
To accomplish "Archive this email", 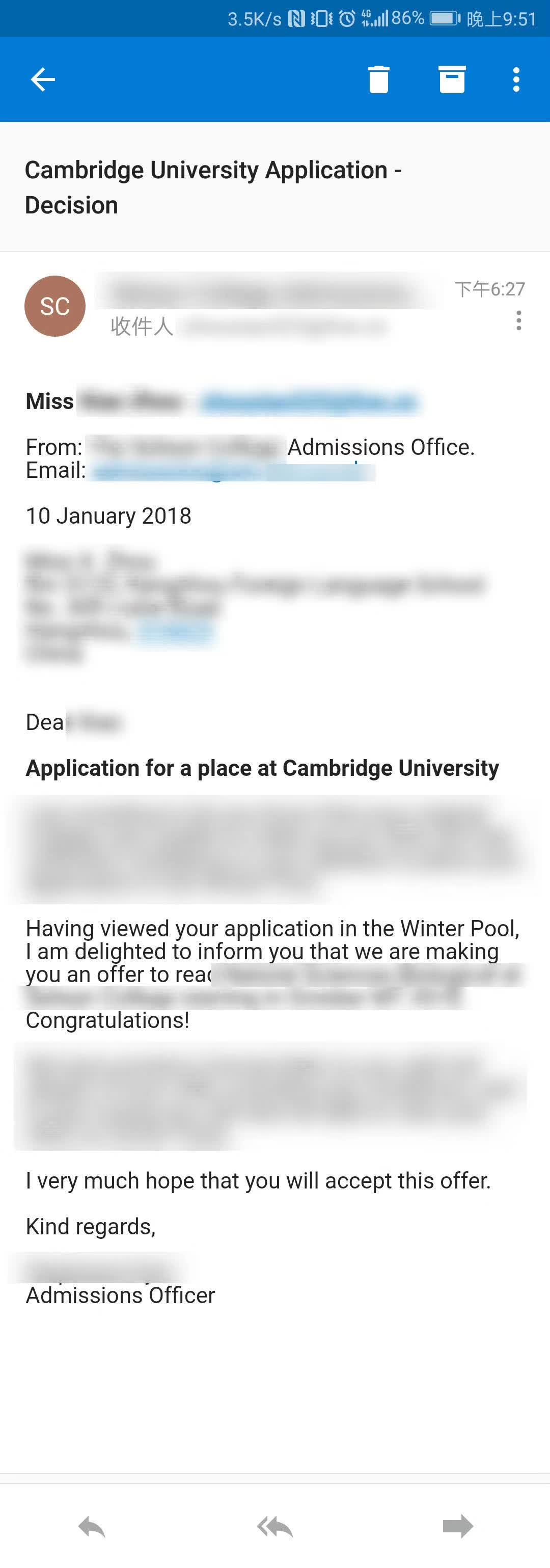I will point(452,79).
